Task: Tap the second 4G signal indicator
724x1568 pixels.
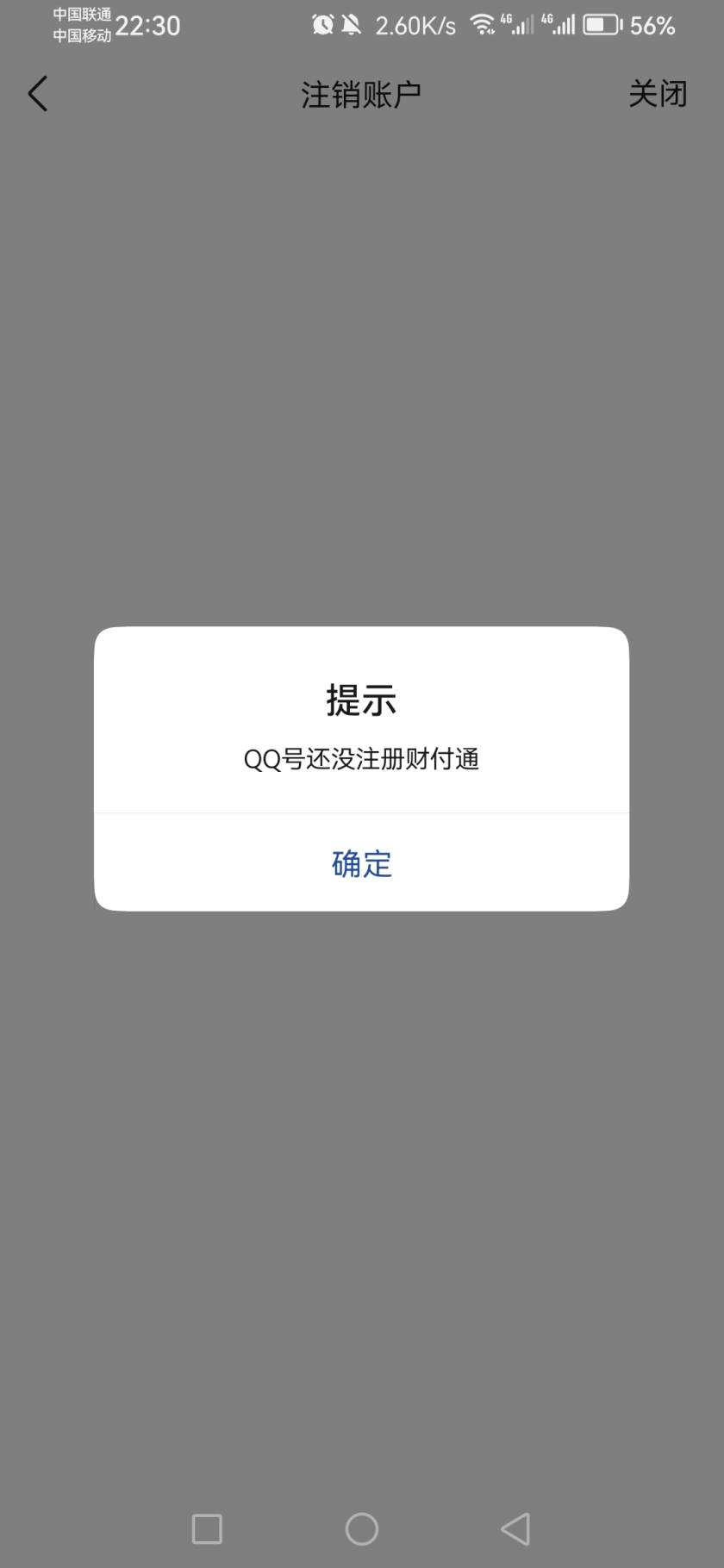Action: [x=561, y=25]
